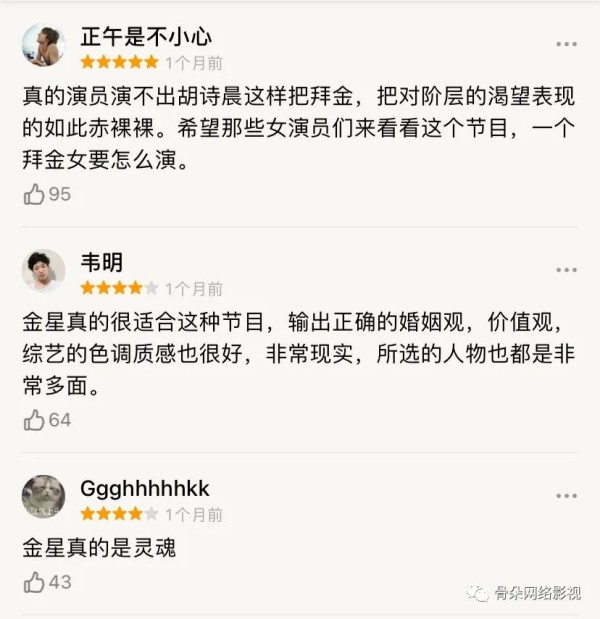View 韦明's profile picture
This screenshot has width=600, height=619.
(x=43, y=271)
